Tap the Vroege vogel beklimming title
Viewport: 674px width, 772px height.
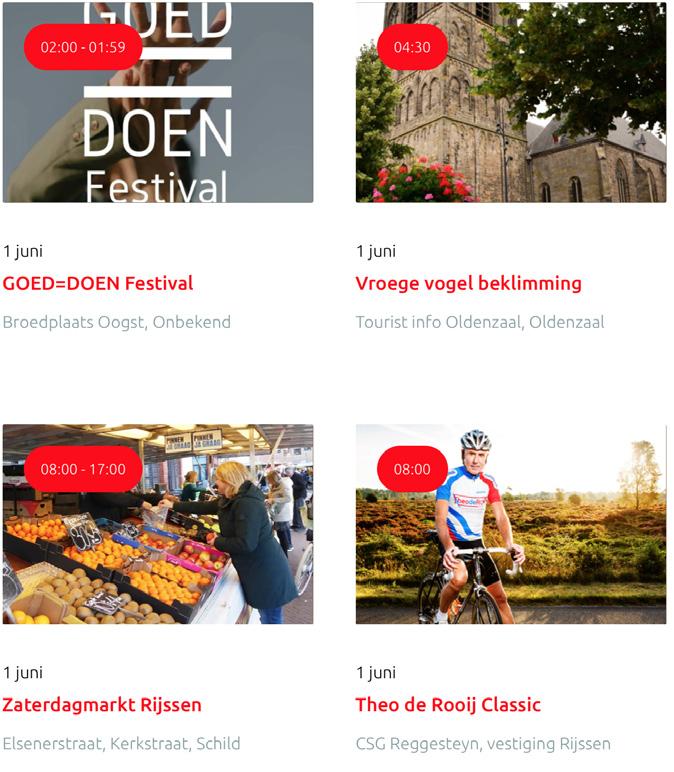tap(468, 283)
